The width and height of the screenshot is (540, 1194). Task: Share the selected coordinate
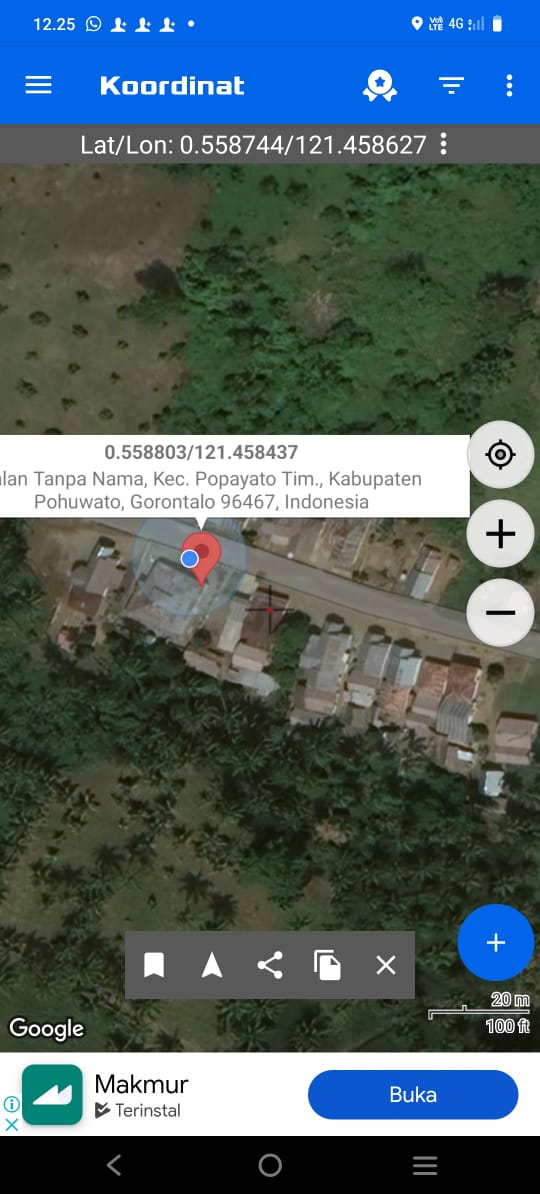(270, 966)
